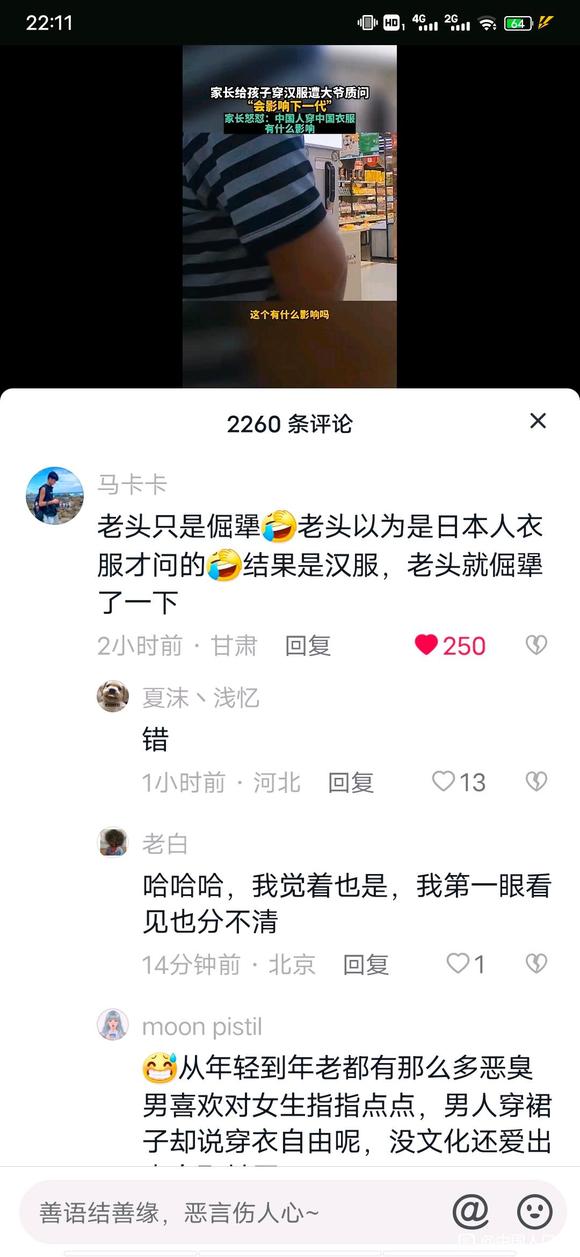Tap the comment input field

pos(230,1212)
